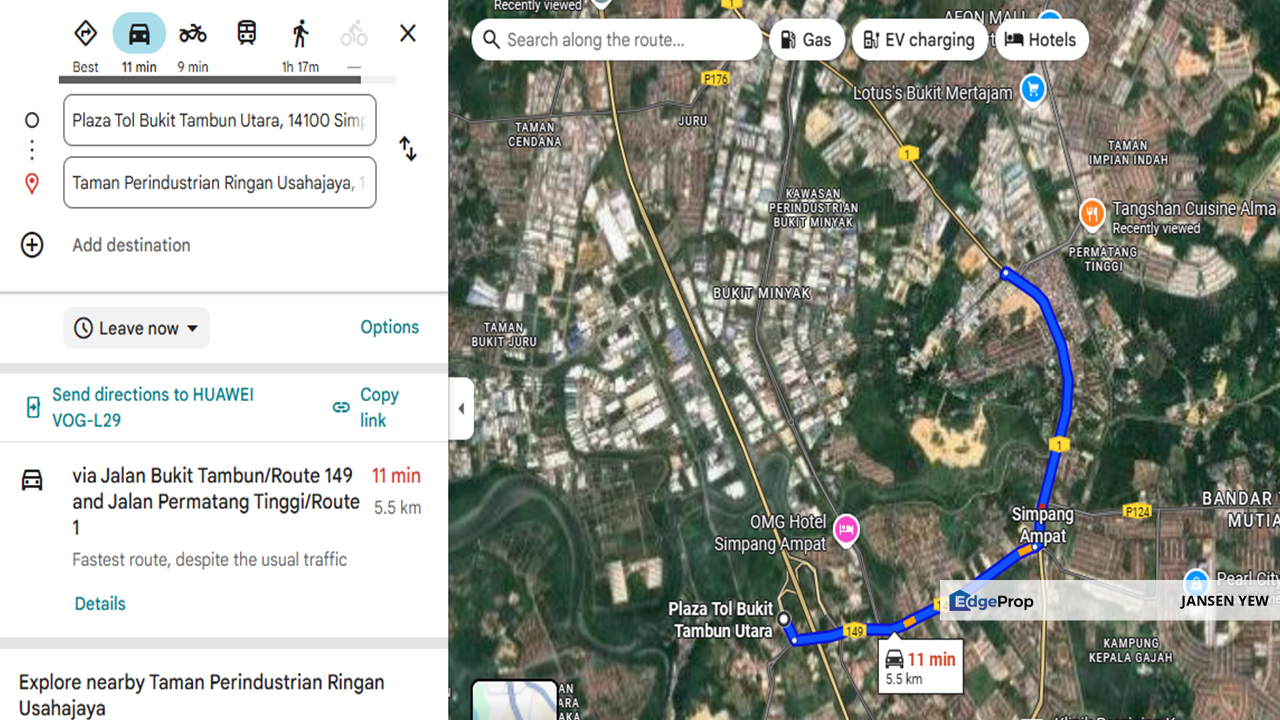Edit the Taman Perindustrian Ringan Usahajaya destination

219,183
